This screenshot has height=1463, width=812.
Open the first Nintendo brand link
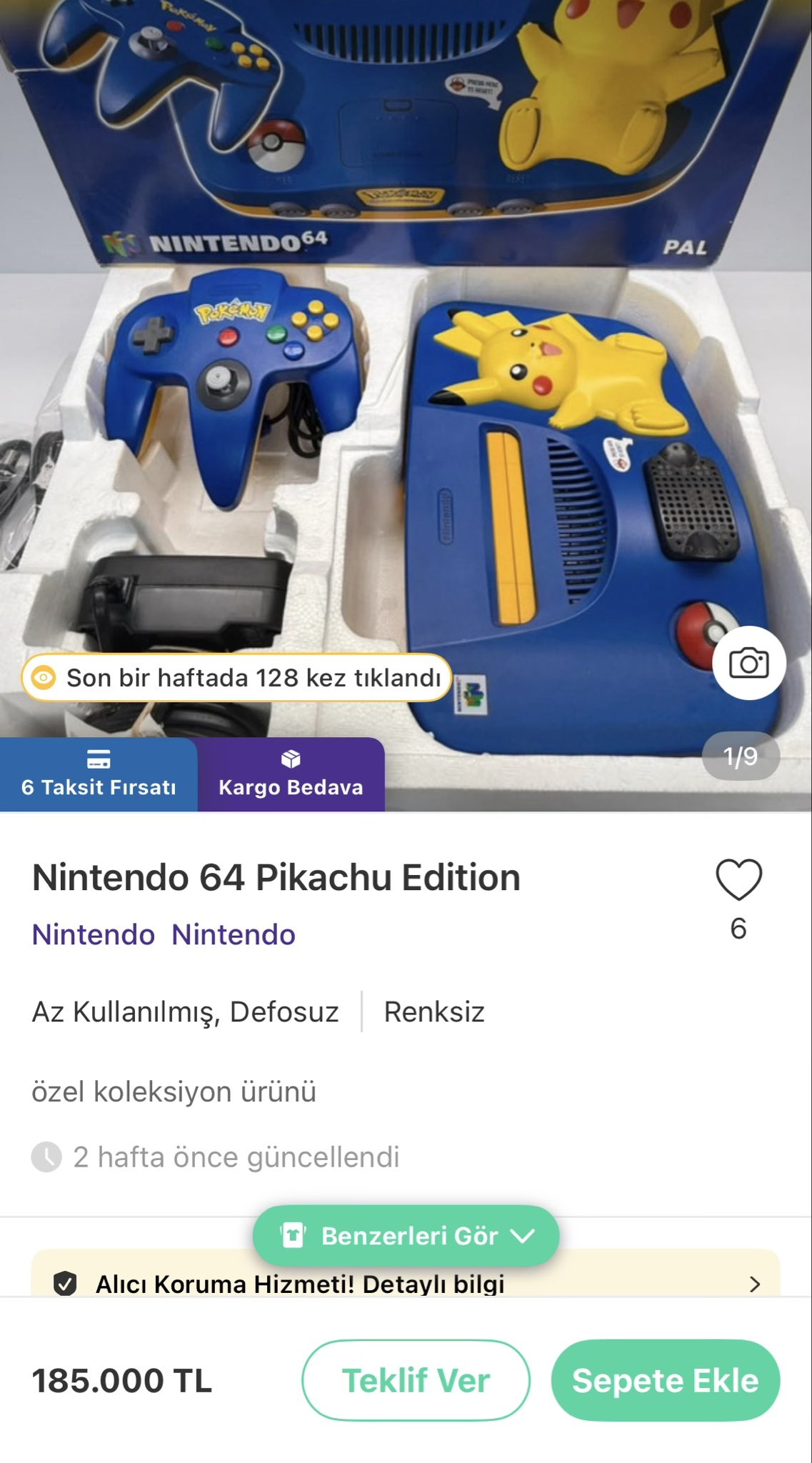pyautogui.click(x=94, y=934)
